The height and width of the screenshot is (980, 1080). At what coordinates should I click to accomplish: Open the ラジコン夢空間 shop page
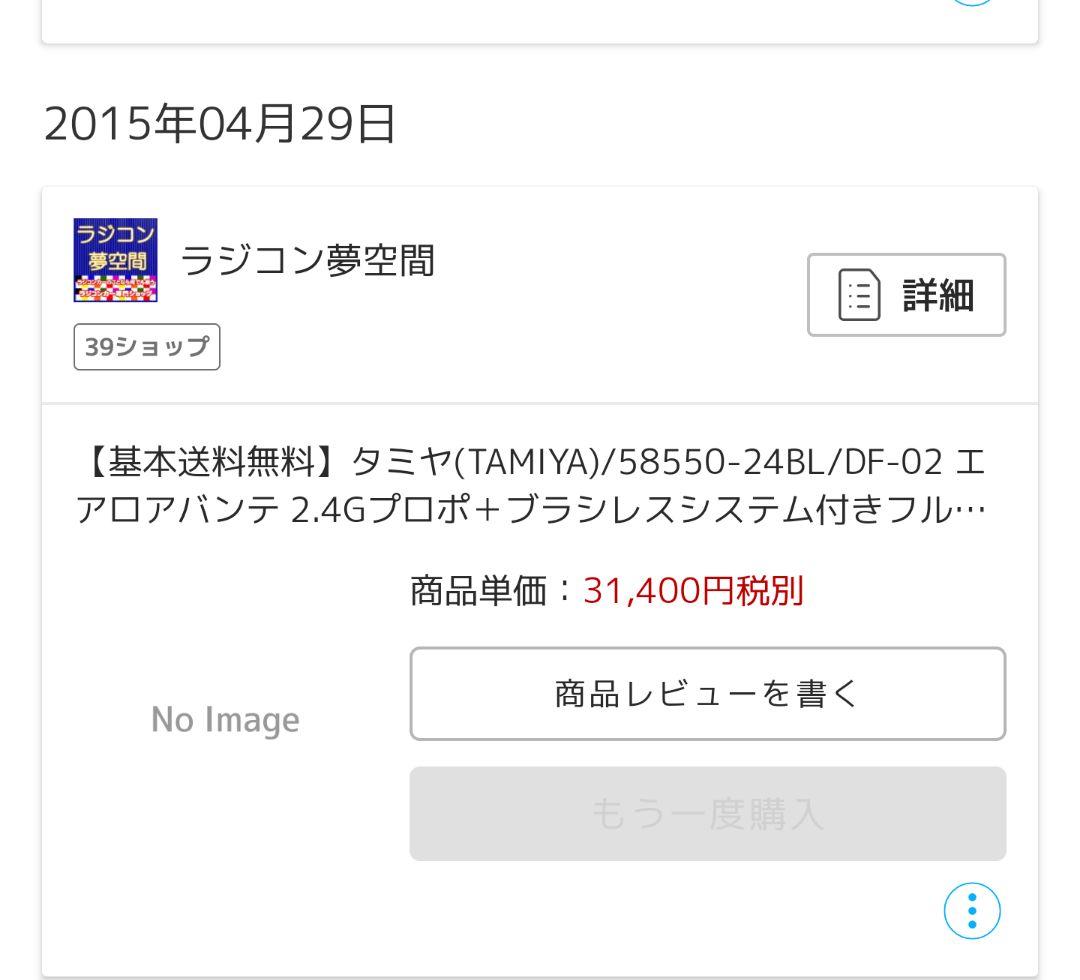pyautogui.click(x=306, y=262)
